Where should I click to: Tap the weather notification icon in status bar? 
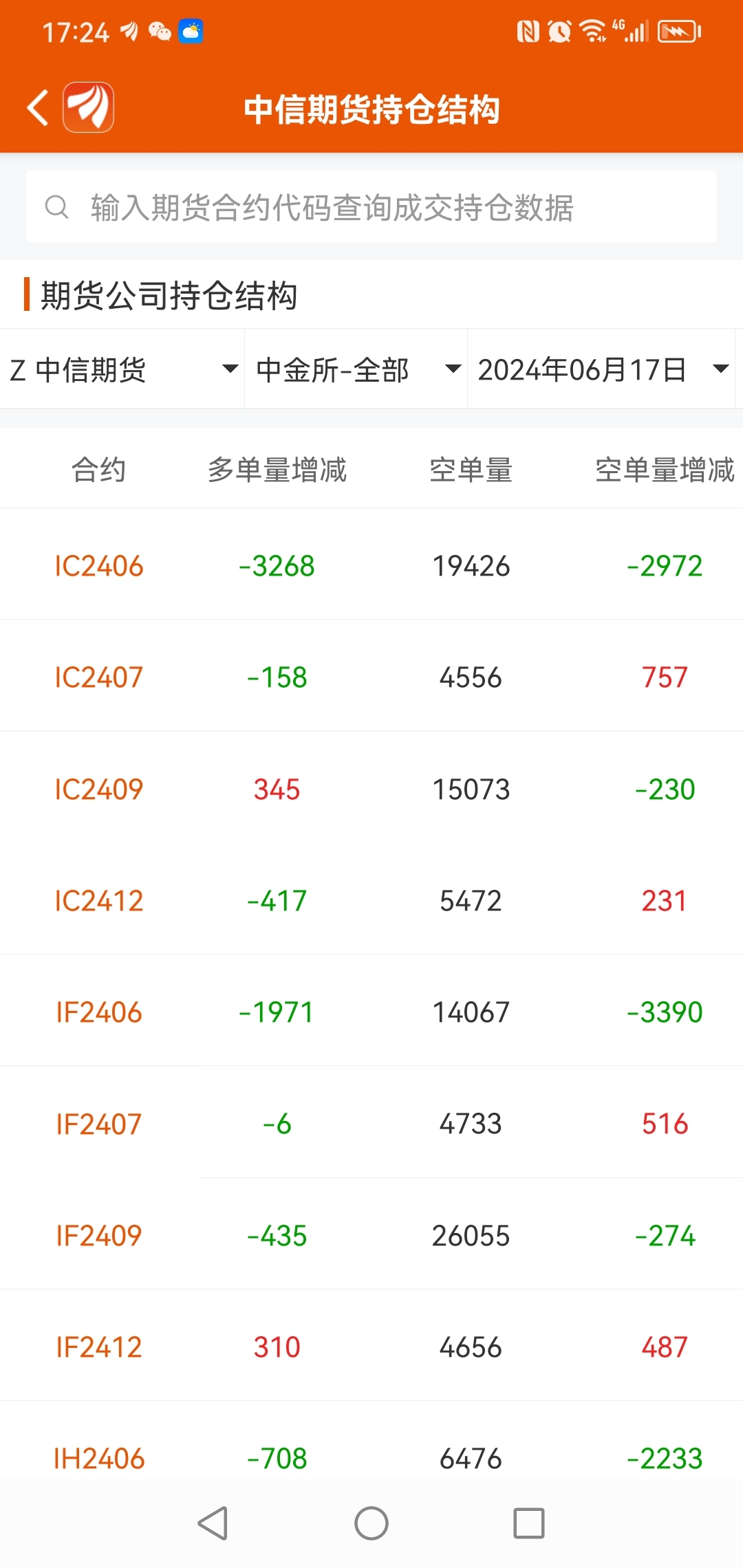point(191,31)
